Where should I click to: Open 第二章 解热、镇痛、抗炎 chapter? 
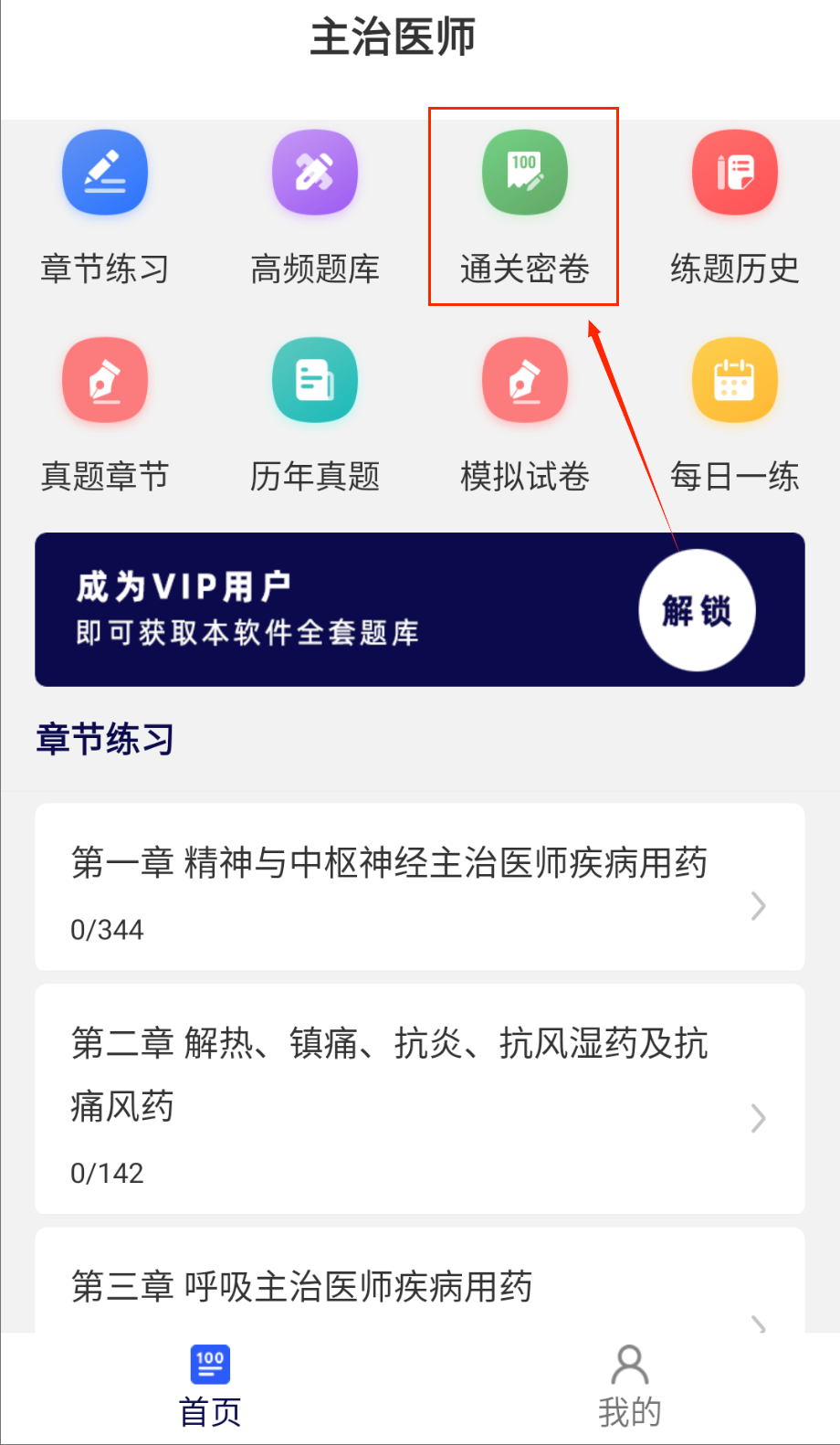click(420, 1099)
